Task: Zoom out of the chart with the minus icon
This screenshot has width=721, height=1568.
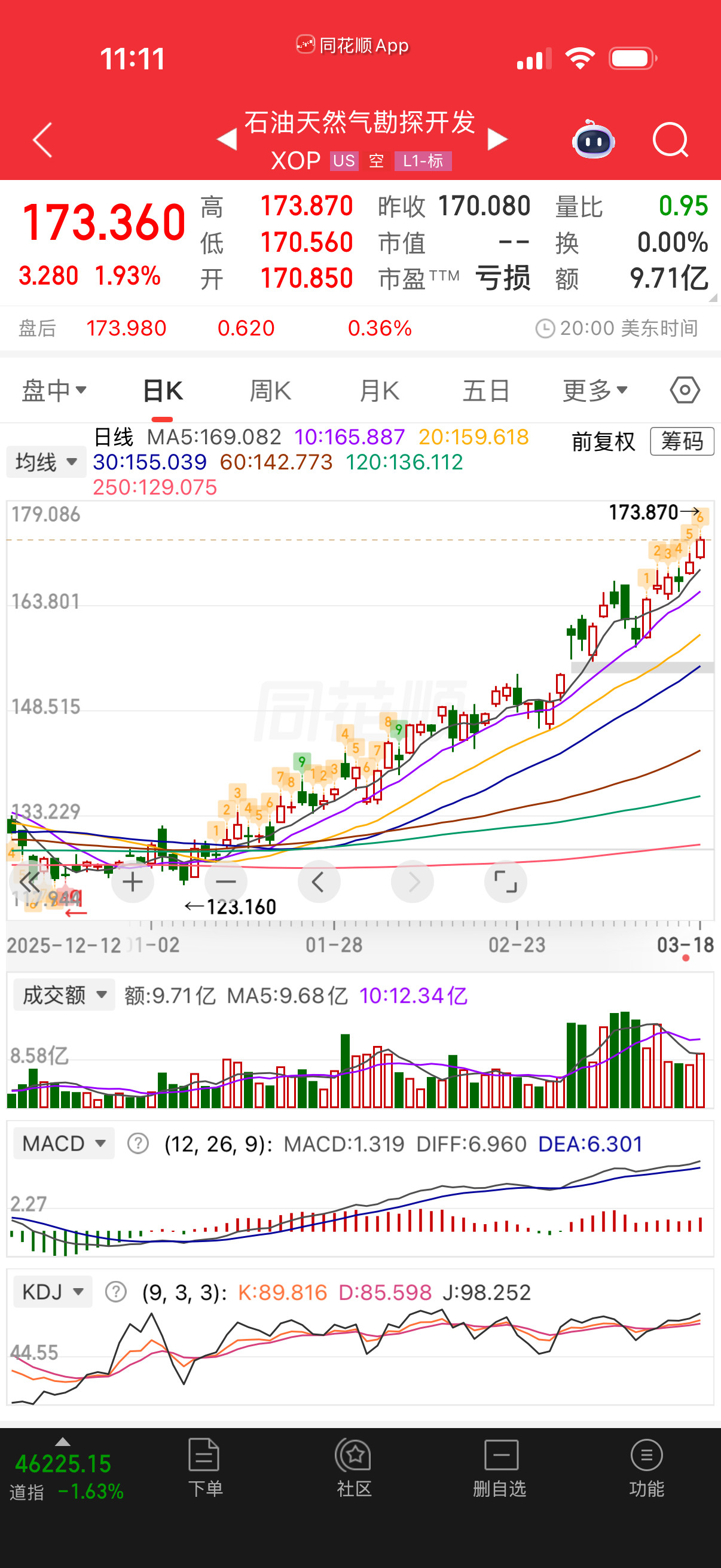Action: pos(226,881)
